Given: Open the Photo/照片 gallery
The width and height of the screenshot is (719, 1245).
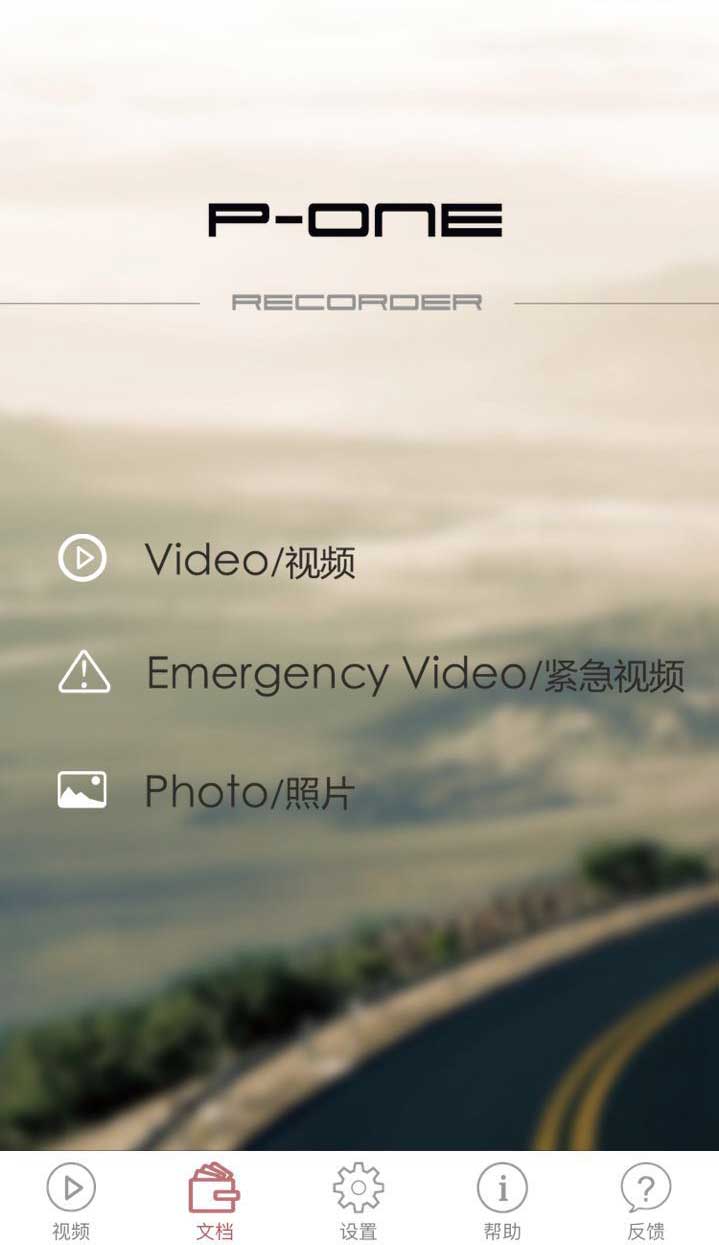Looking at the screenshot, I should pos(249,792).
